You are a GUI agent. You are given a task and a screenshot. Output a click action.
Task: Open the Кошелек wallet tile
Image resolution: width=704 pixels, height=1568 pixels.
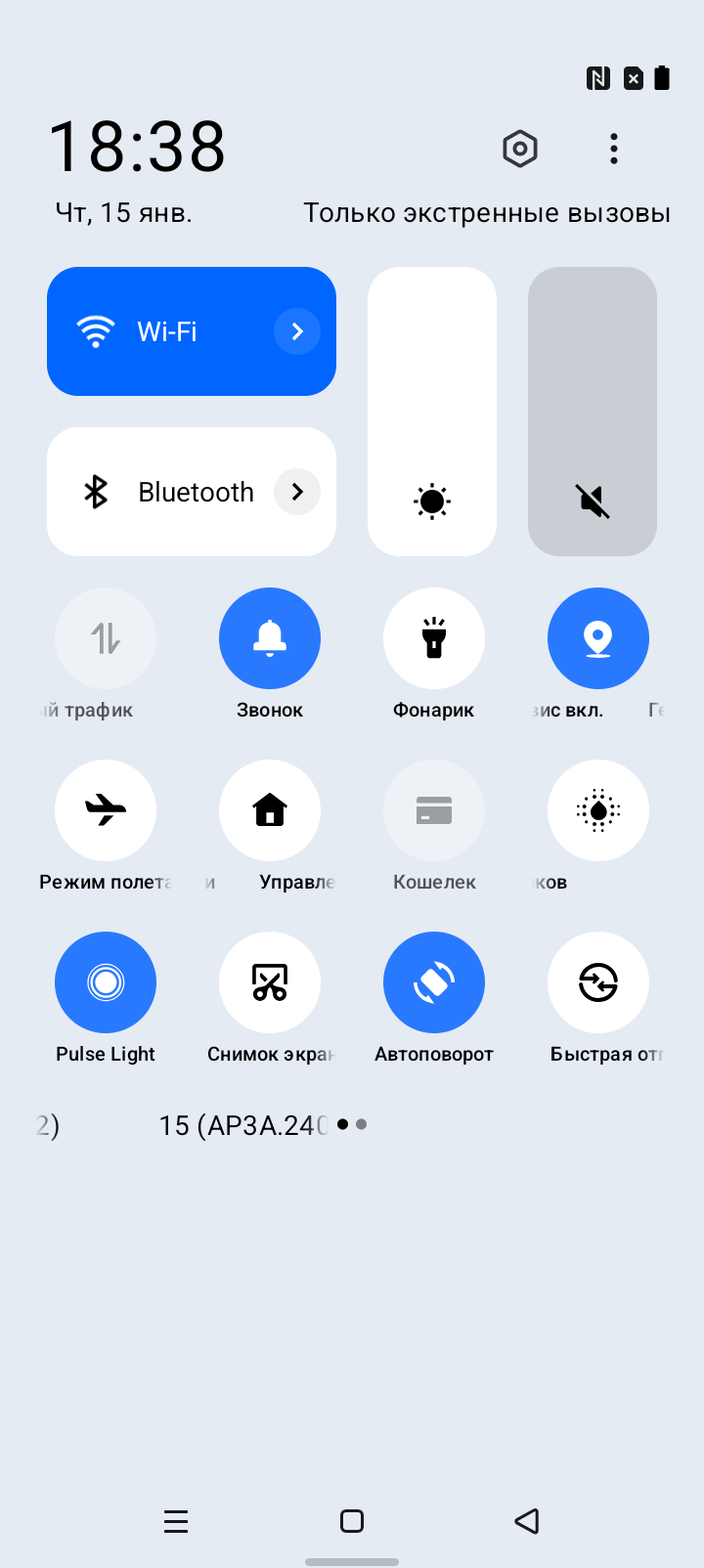[434, 810]
